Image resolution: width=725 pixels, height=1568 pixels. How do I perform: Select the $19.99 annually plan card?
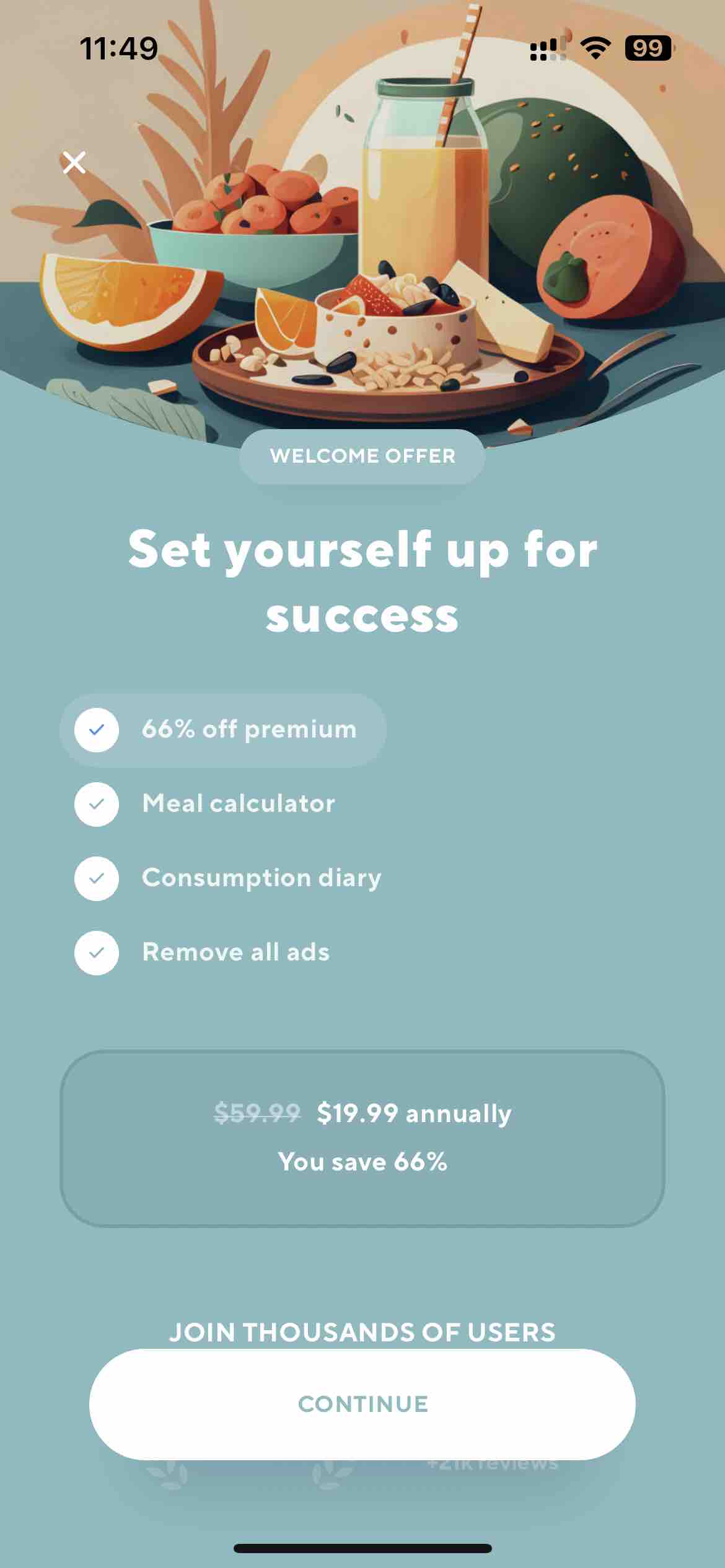pos(362,1138)
